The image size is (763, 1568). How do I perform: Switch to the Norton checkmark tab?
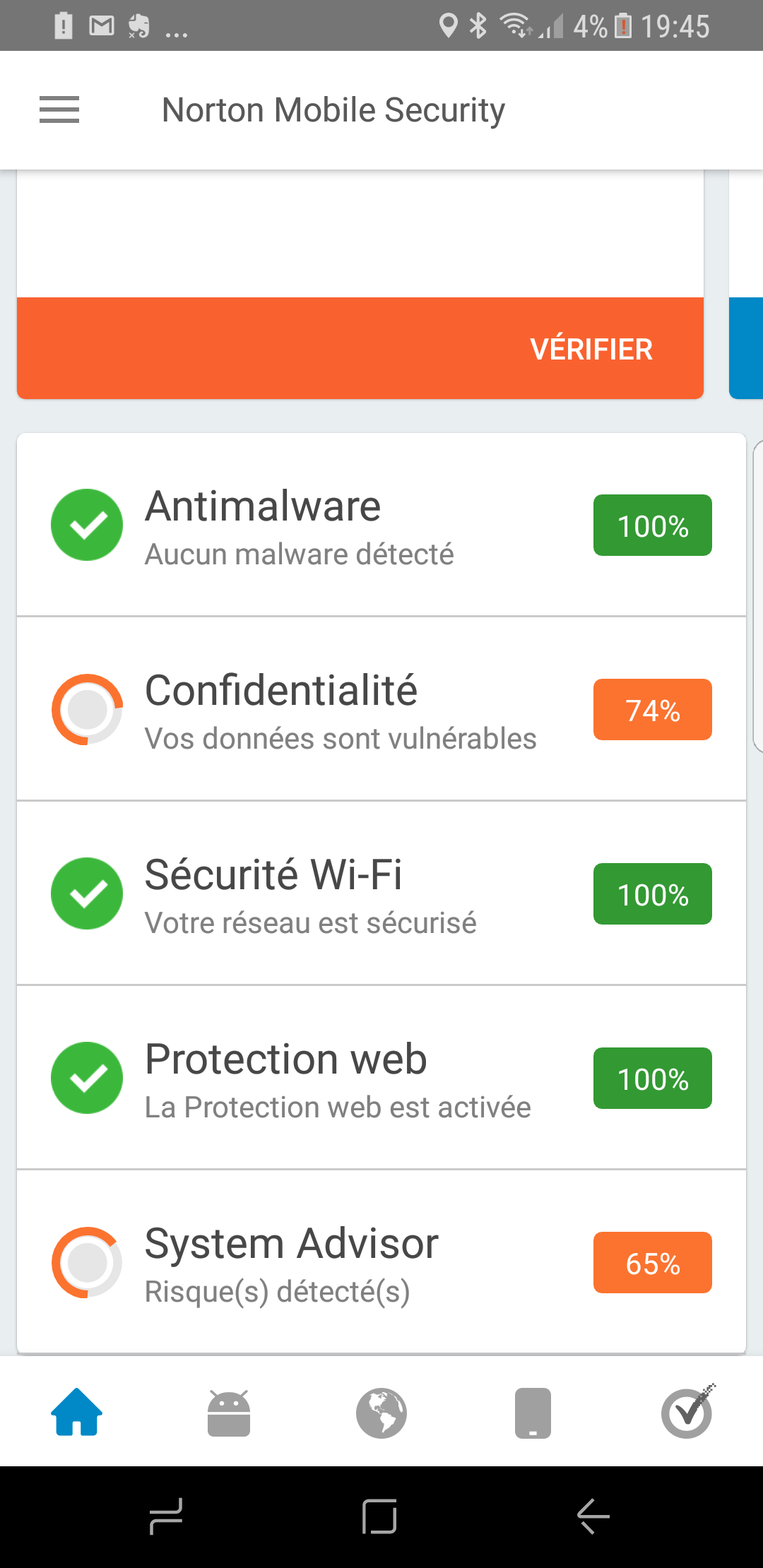pyautogui.click(x=688, y=1411)
